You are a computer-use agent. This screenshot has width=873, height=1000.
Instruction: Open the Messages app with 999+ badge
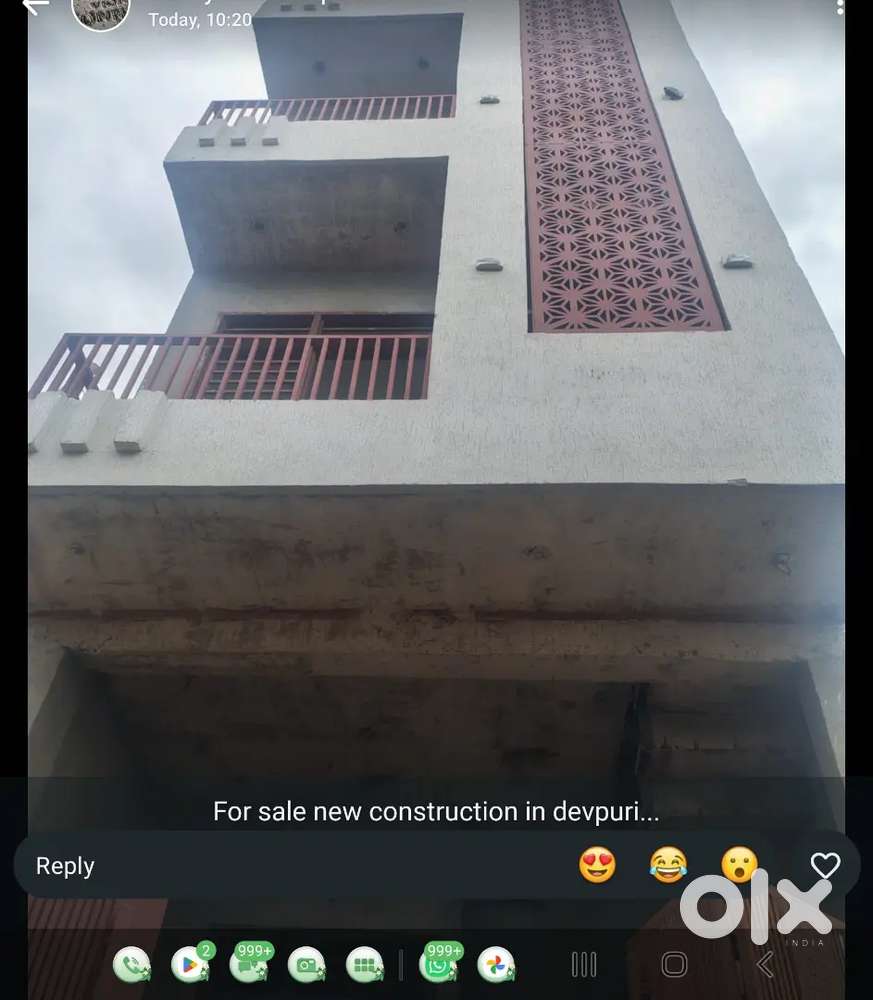click(x=249, y=964)
